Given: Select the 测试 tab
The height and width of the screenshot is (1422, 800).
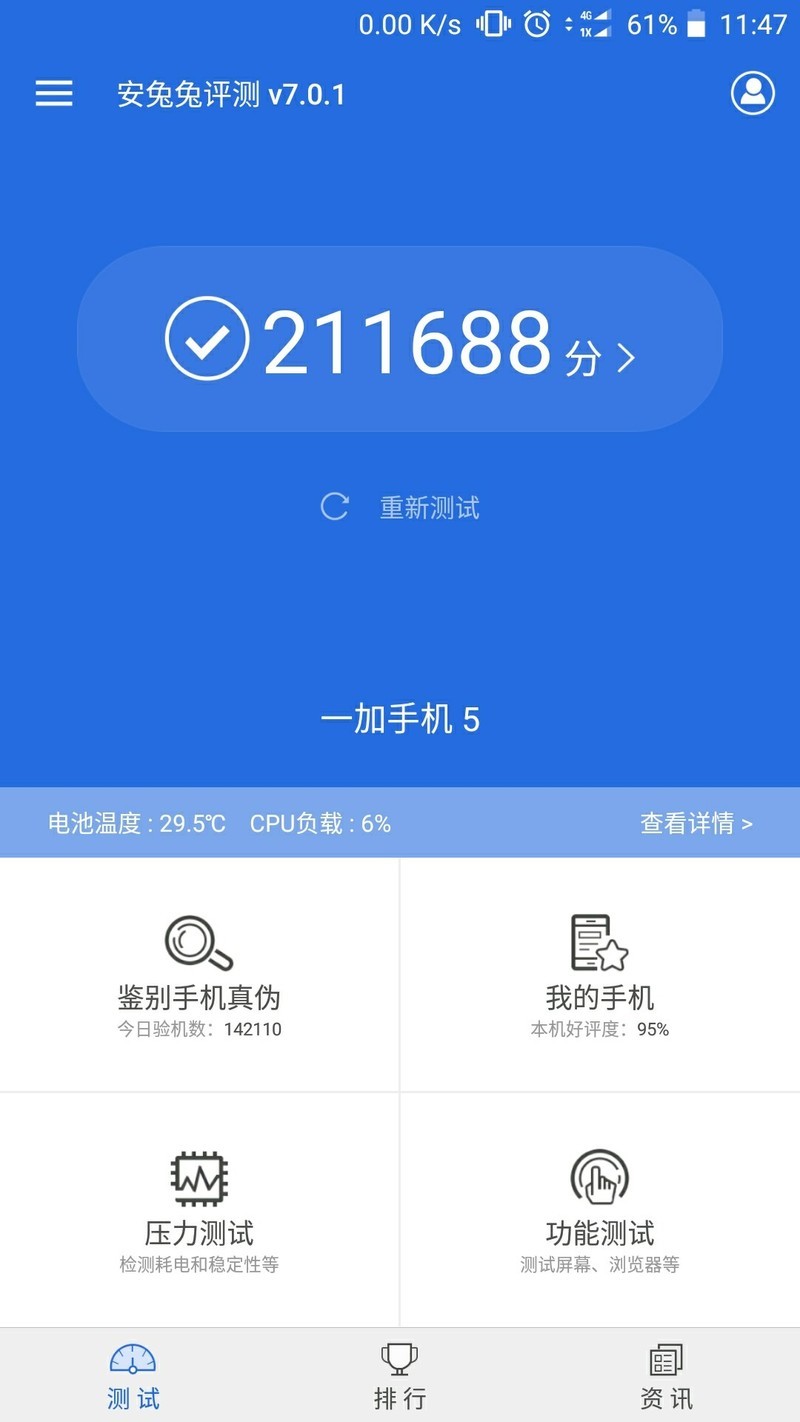Looking at the screenshot, I should (133, 1376).
